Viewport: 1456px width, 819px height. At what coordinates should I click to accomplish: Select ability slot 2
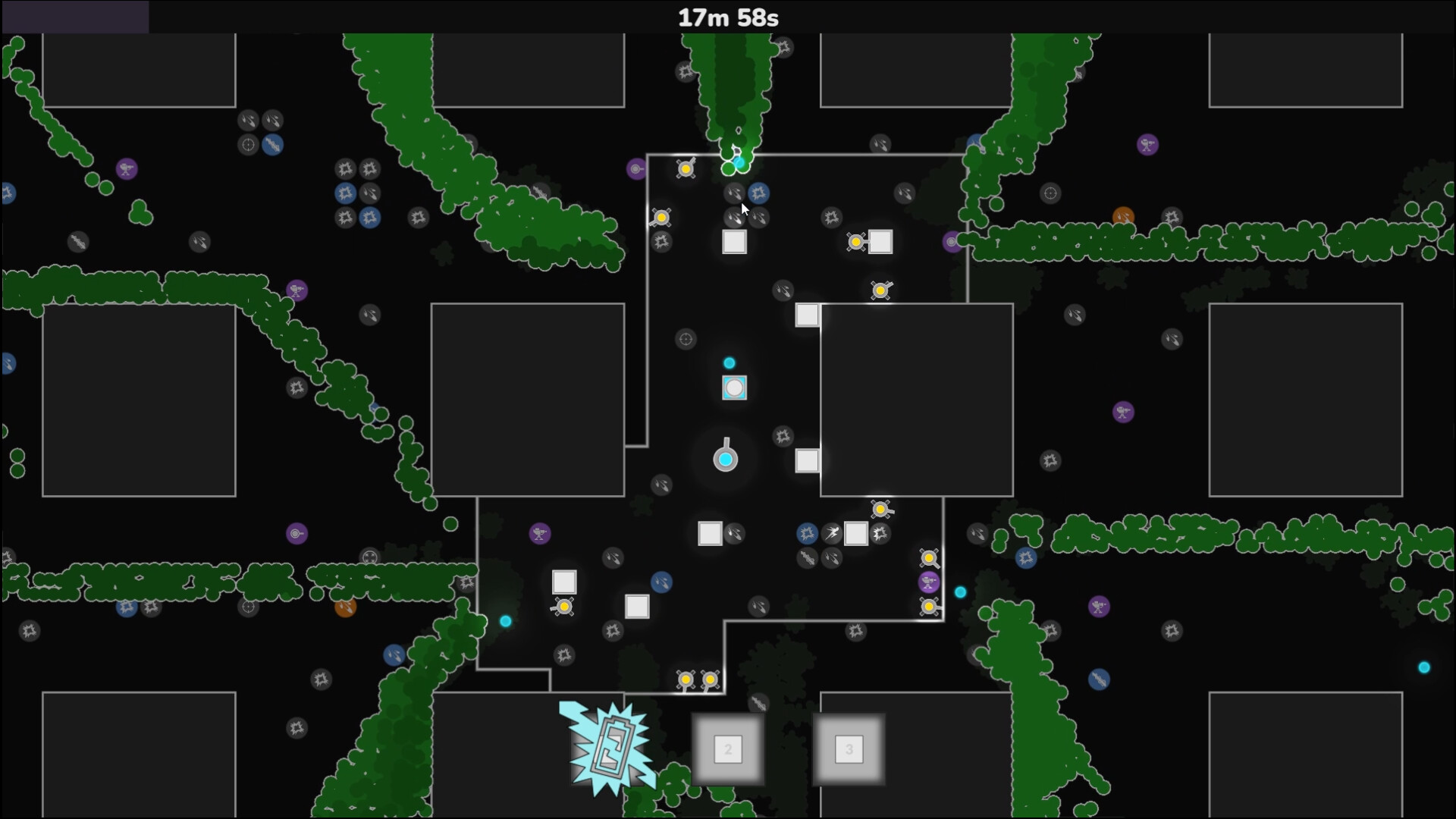coord(728,749)
